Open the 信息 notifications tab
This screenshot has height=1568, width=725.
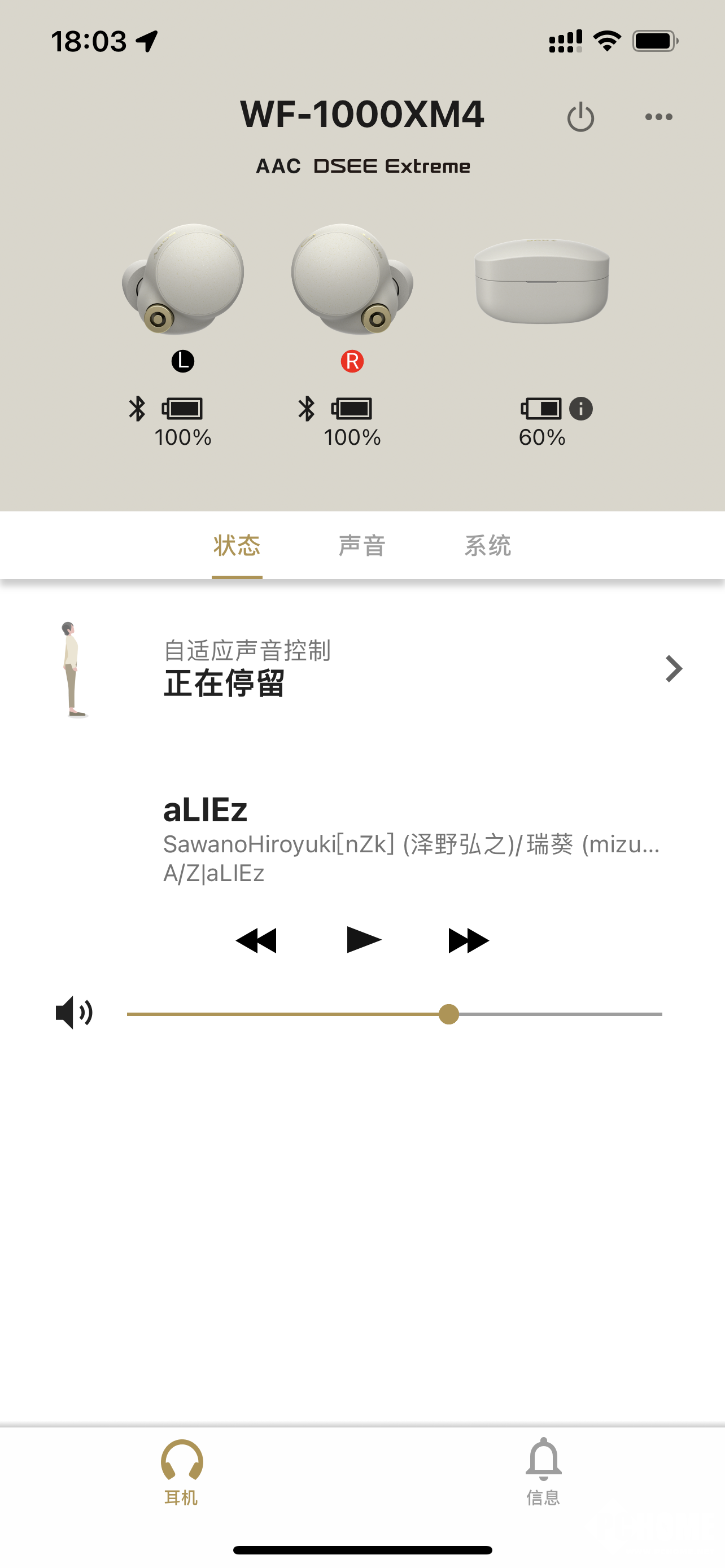pyautogui.click(x=543, y=1470)
